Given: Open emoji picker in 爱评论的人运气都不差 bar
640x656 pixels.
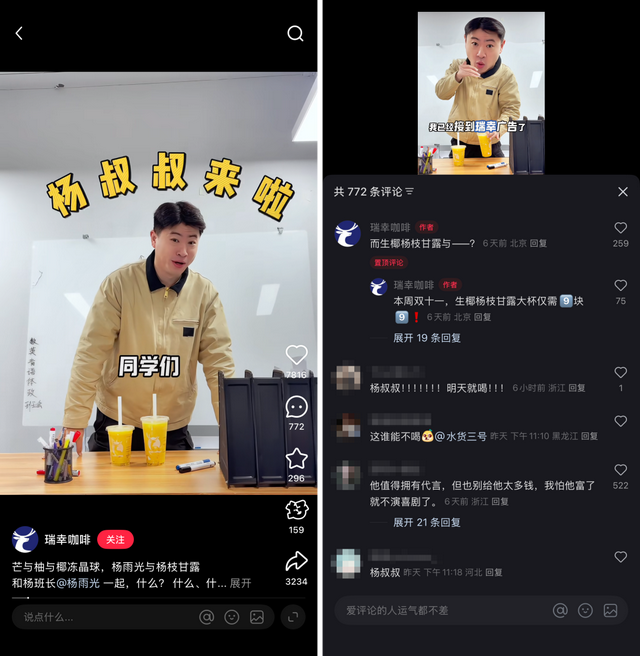Looking at the screenshot, I should click(585, 610).
